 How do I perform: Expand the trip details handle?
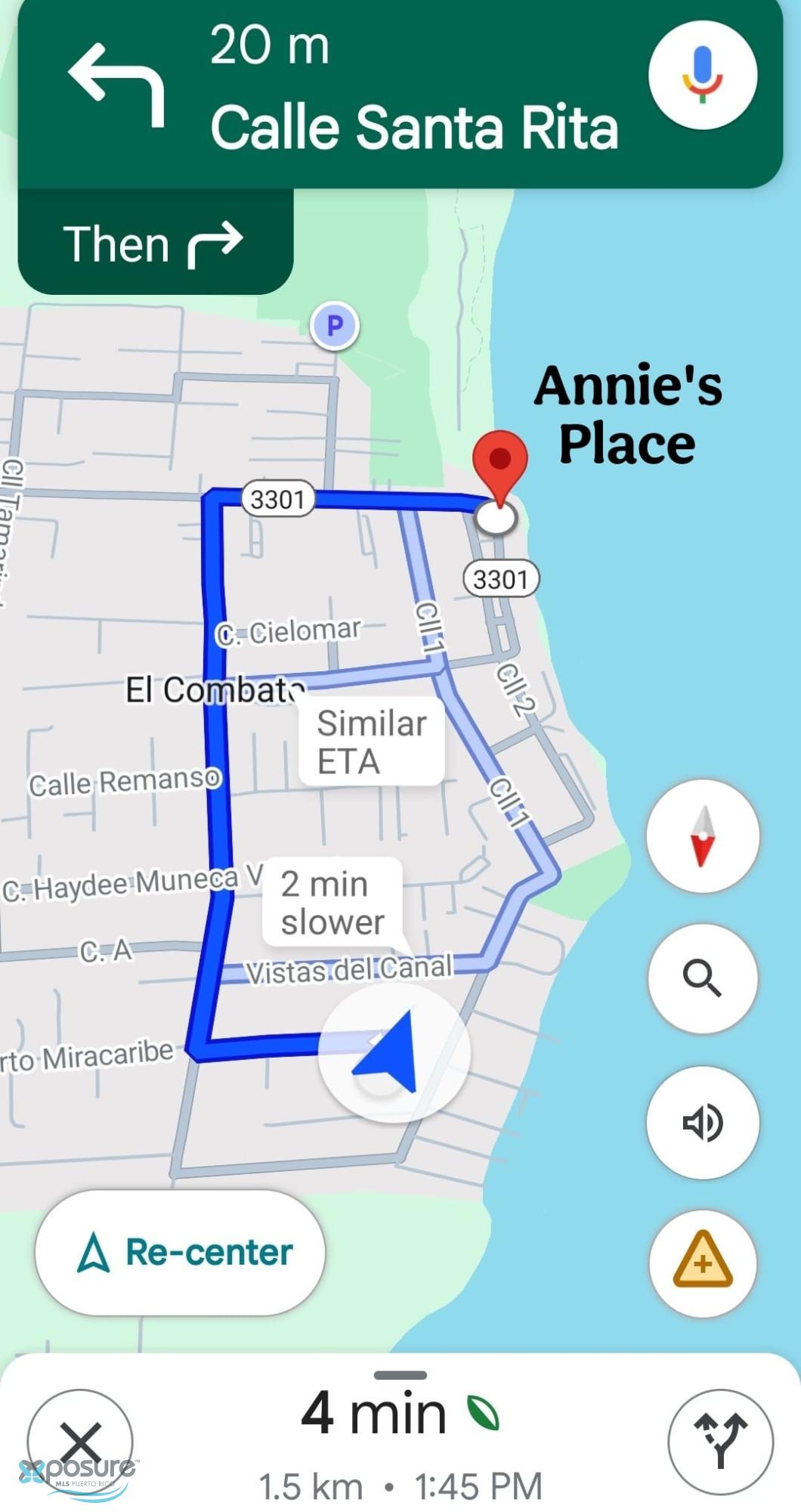click(x=400, y=1374)
